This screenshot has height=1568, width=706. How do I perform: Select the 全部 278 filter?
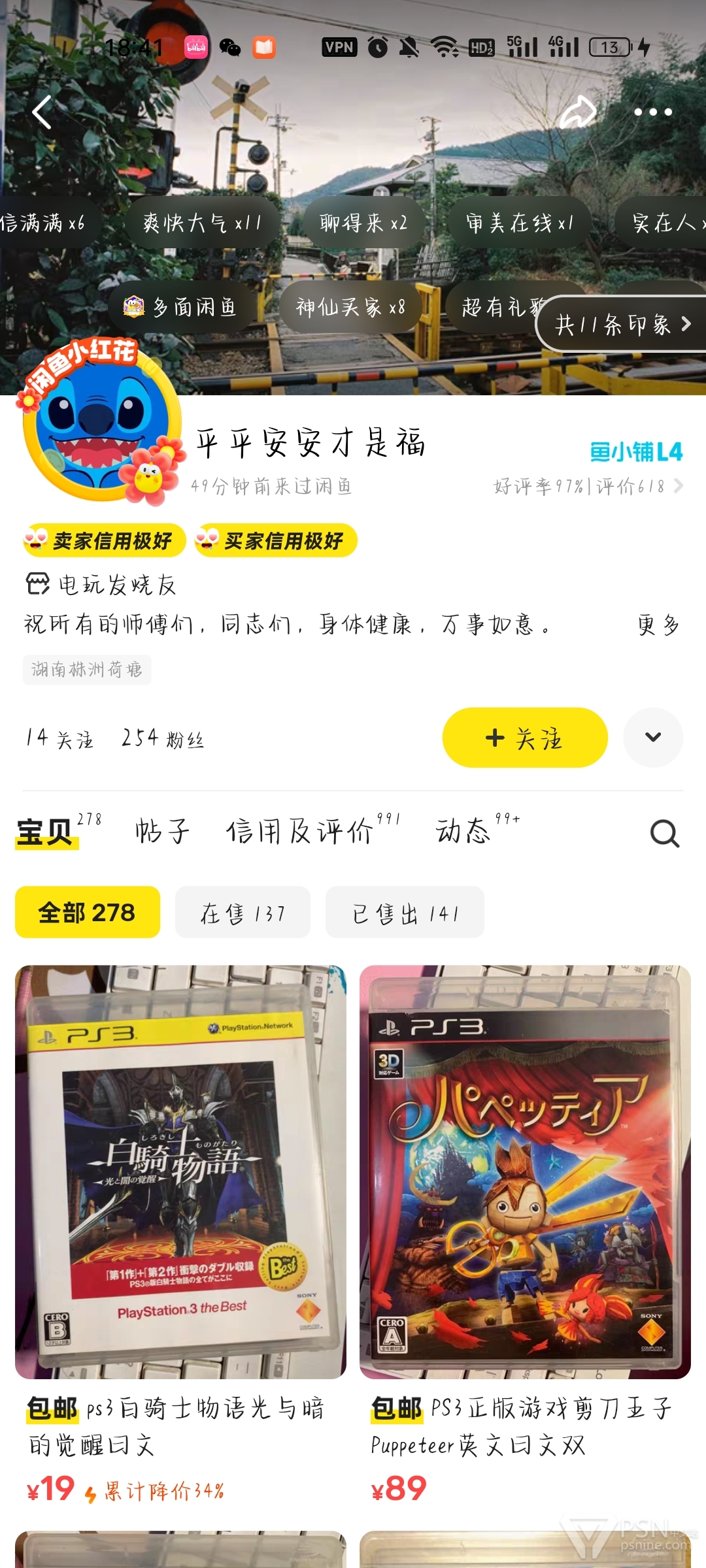(x=88, y=912)
